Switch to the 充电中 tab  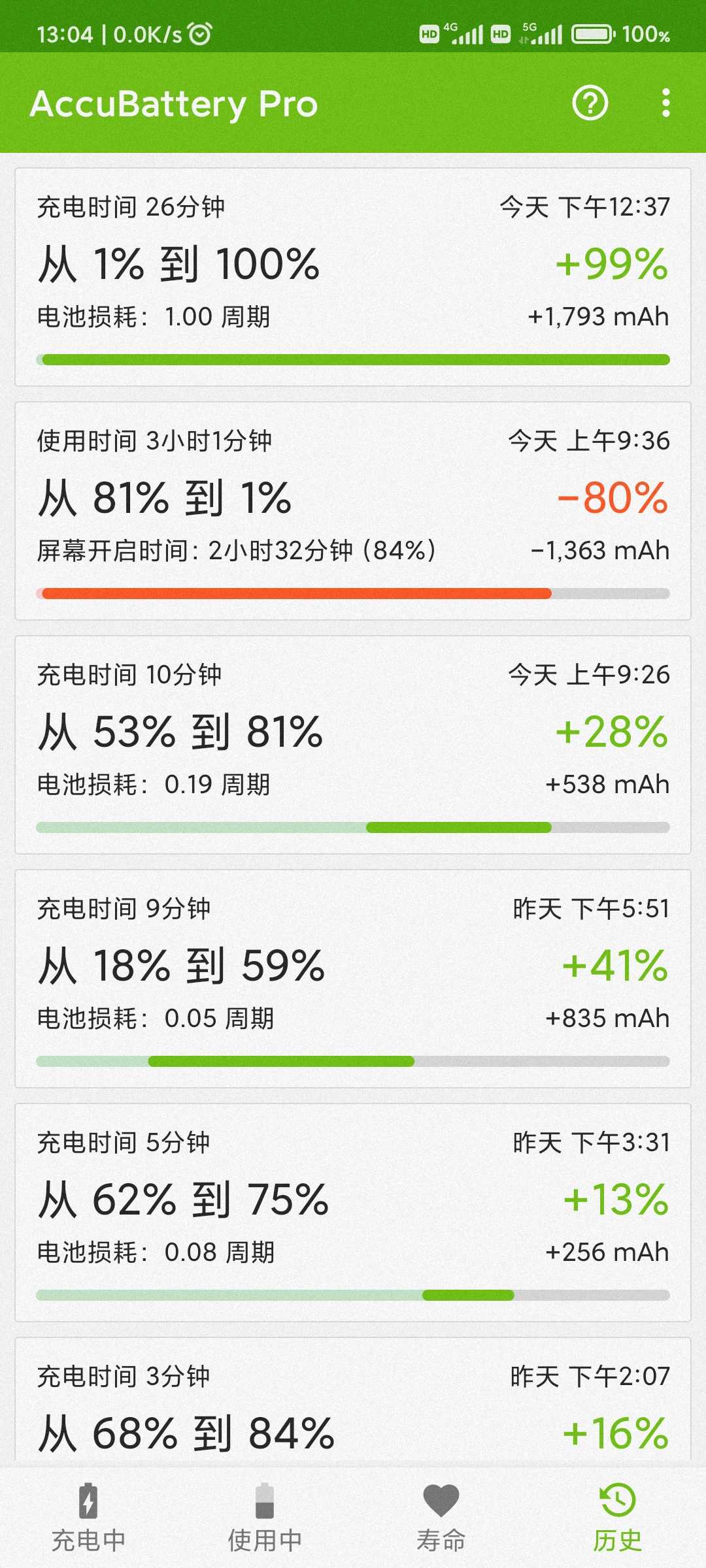tap(88, 1518)
